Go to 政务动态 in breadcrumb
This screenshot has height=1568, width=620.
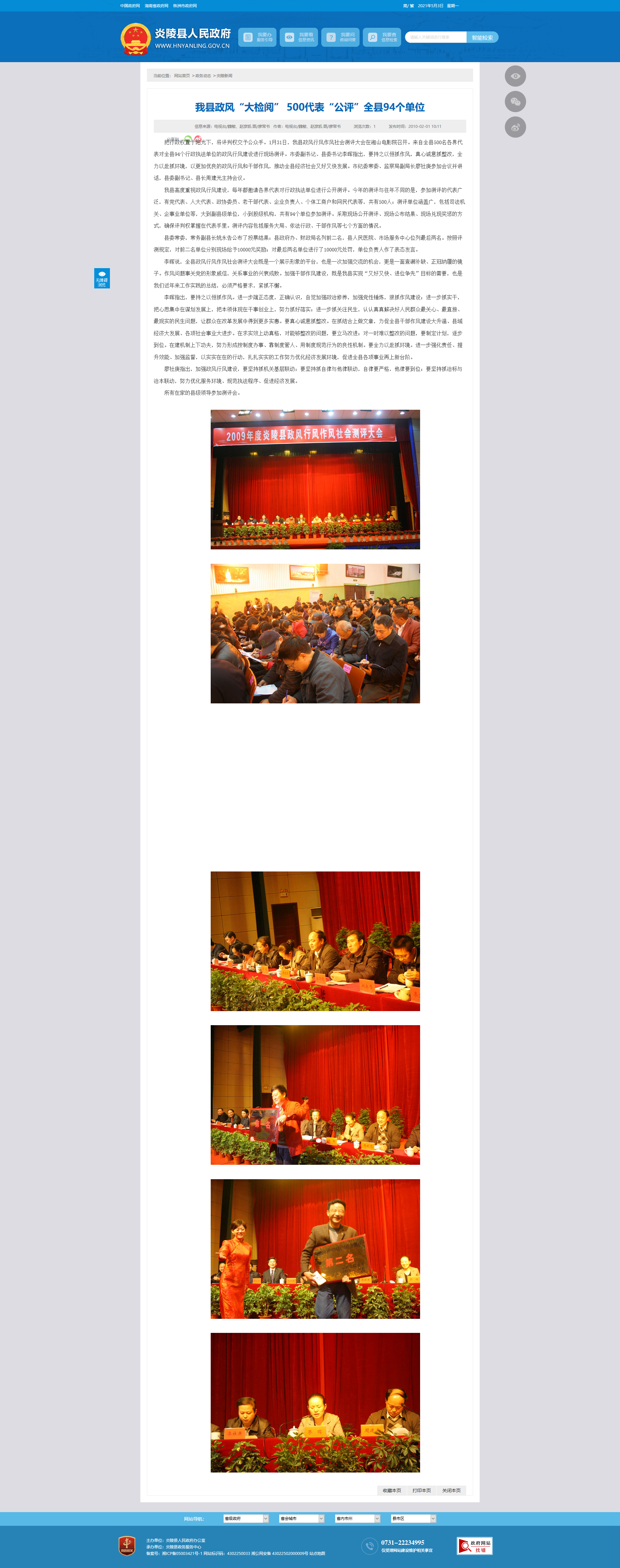203,76
